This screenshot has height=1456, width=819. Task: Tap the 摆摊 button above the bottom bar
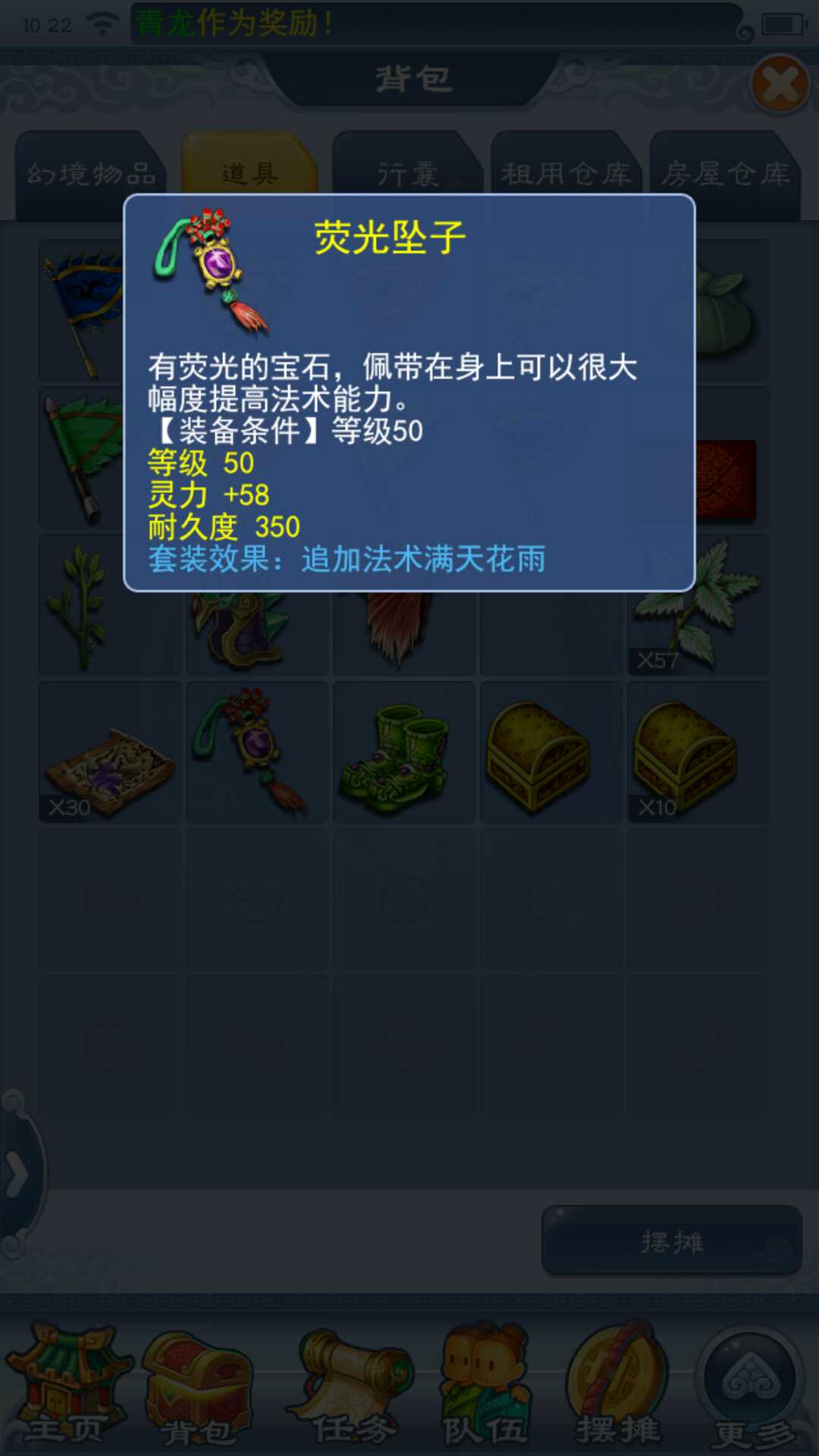[x=672, y=1241]
